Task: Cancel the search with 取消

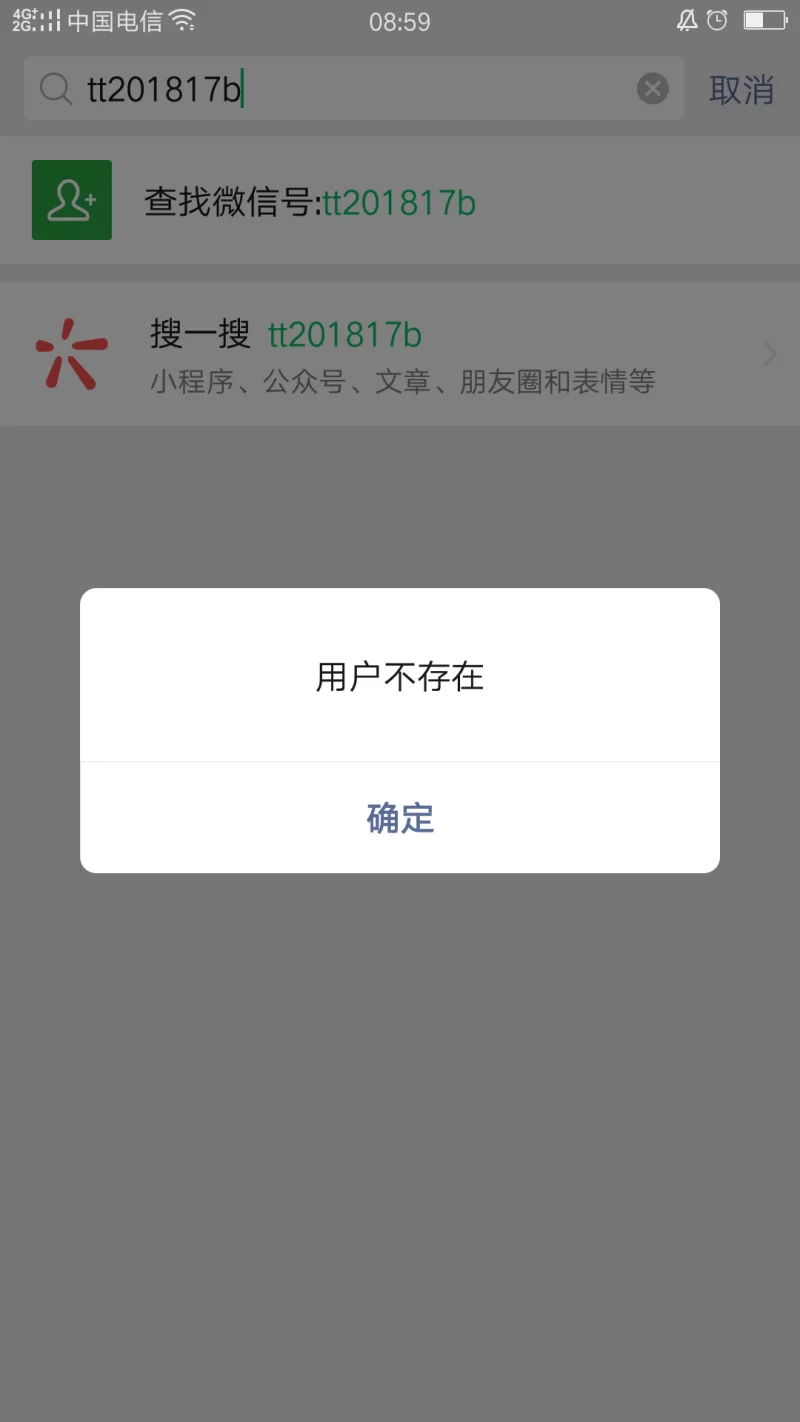Action: [741, 90]
